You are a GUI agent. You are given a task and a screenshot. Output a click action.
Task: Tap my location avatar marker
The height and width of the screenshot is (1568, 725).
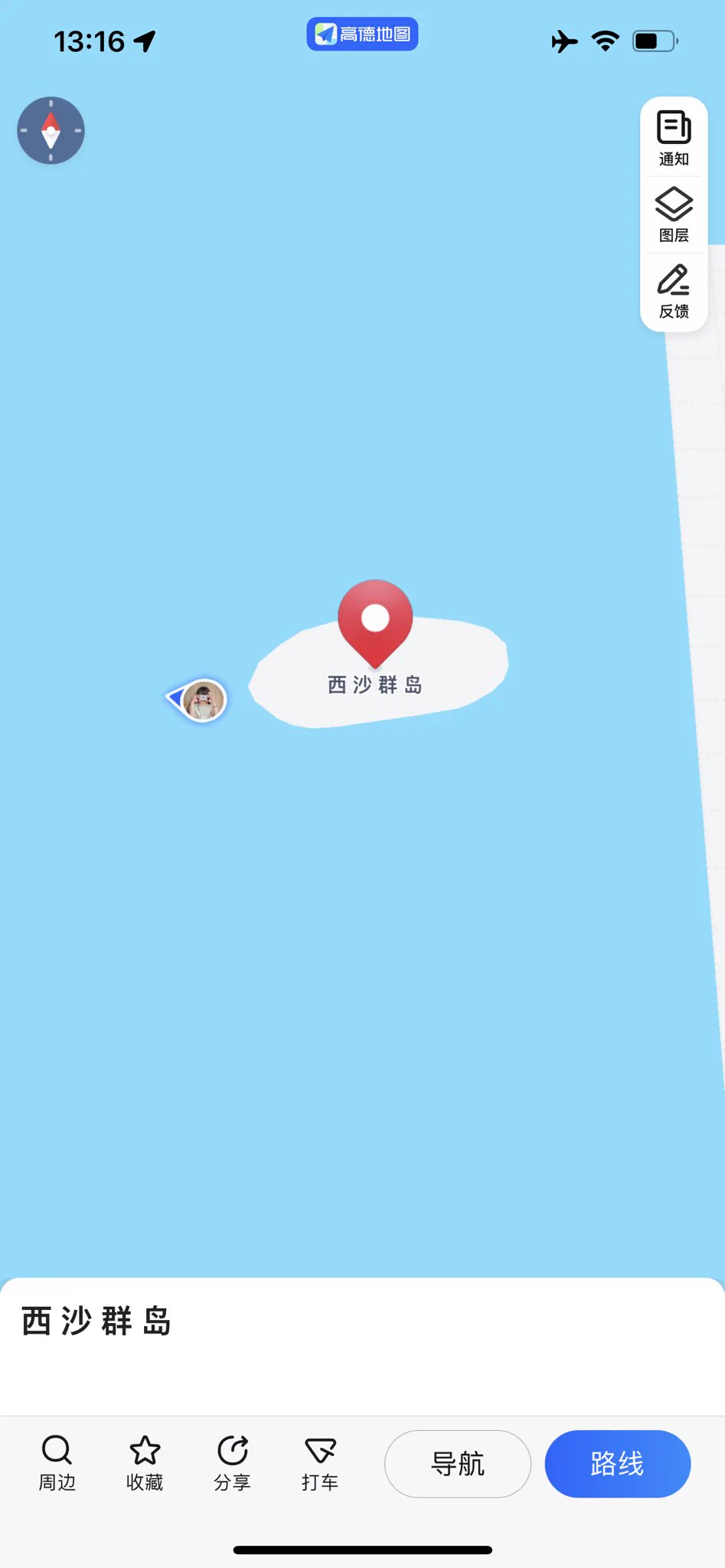203,700
